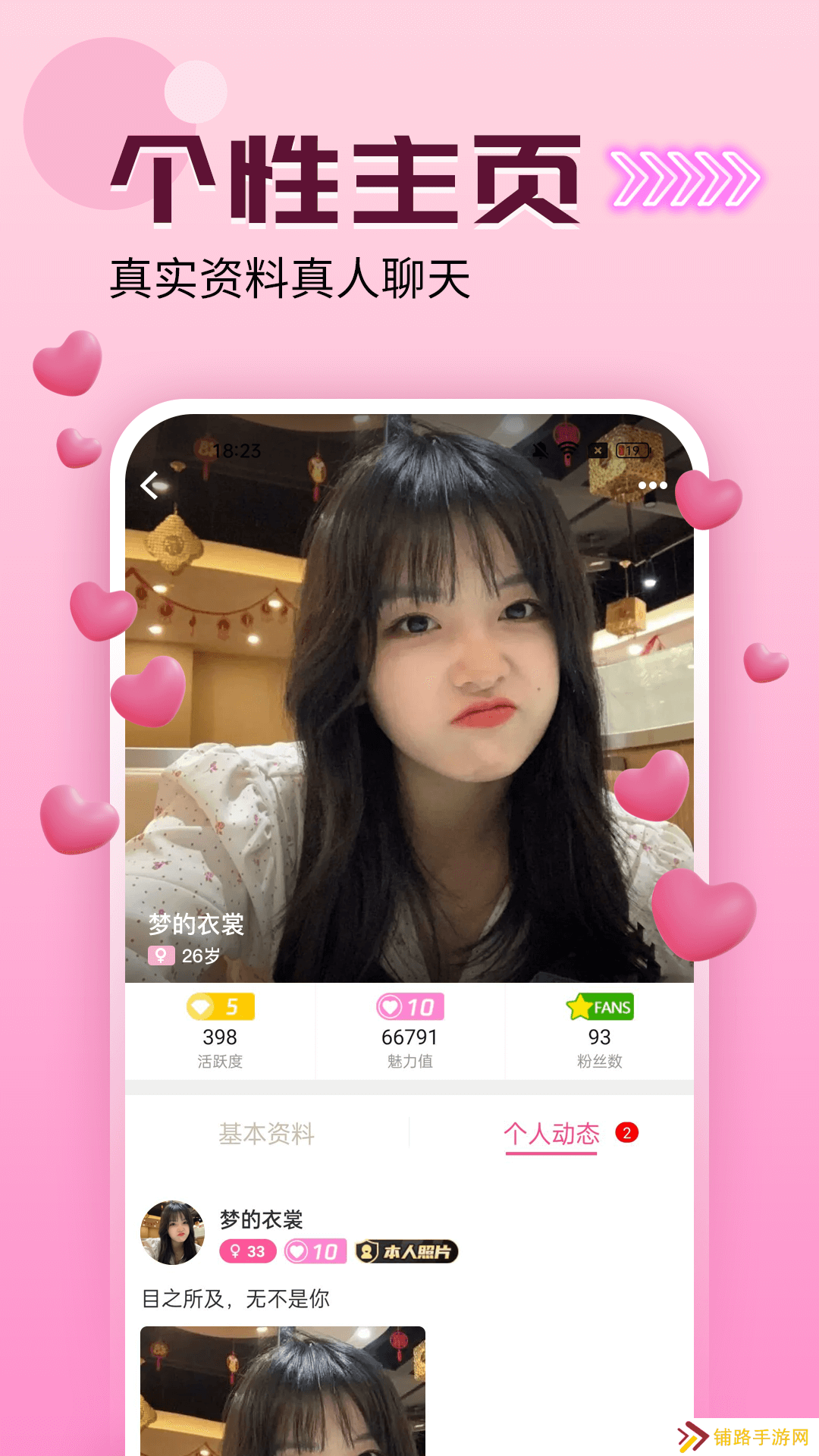Click the yellow diamond activity badge

pyautogui.click(x=219, y=1007)
